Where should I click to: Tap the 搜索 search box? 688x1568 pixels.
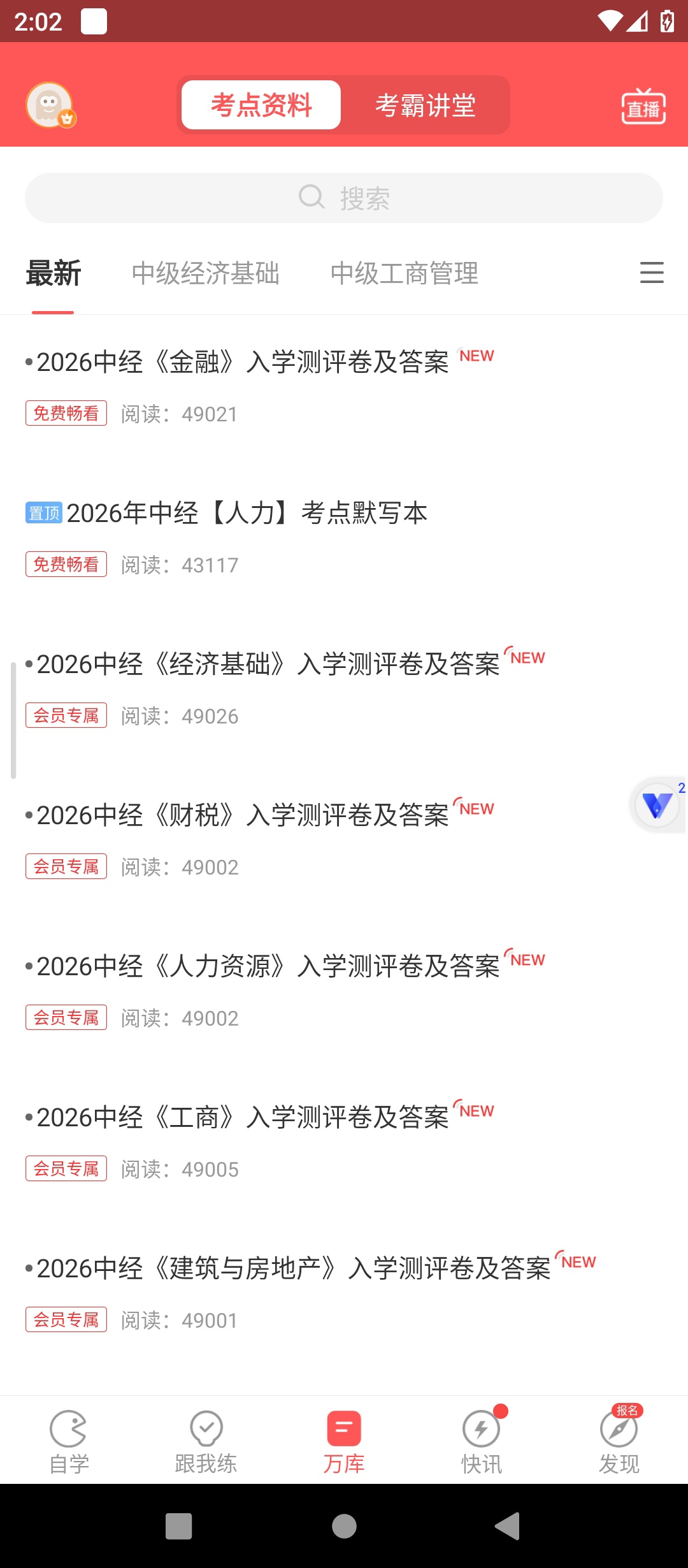click(344, 198)
